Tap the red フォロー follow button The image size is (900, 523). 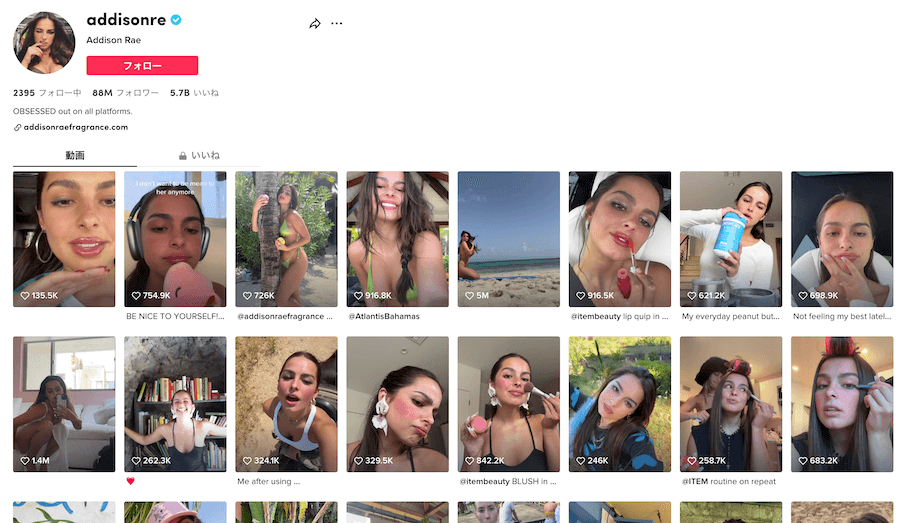pos(142,65)
